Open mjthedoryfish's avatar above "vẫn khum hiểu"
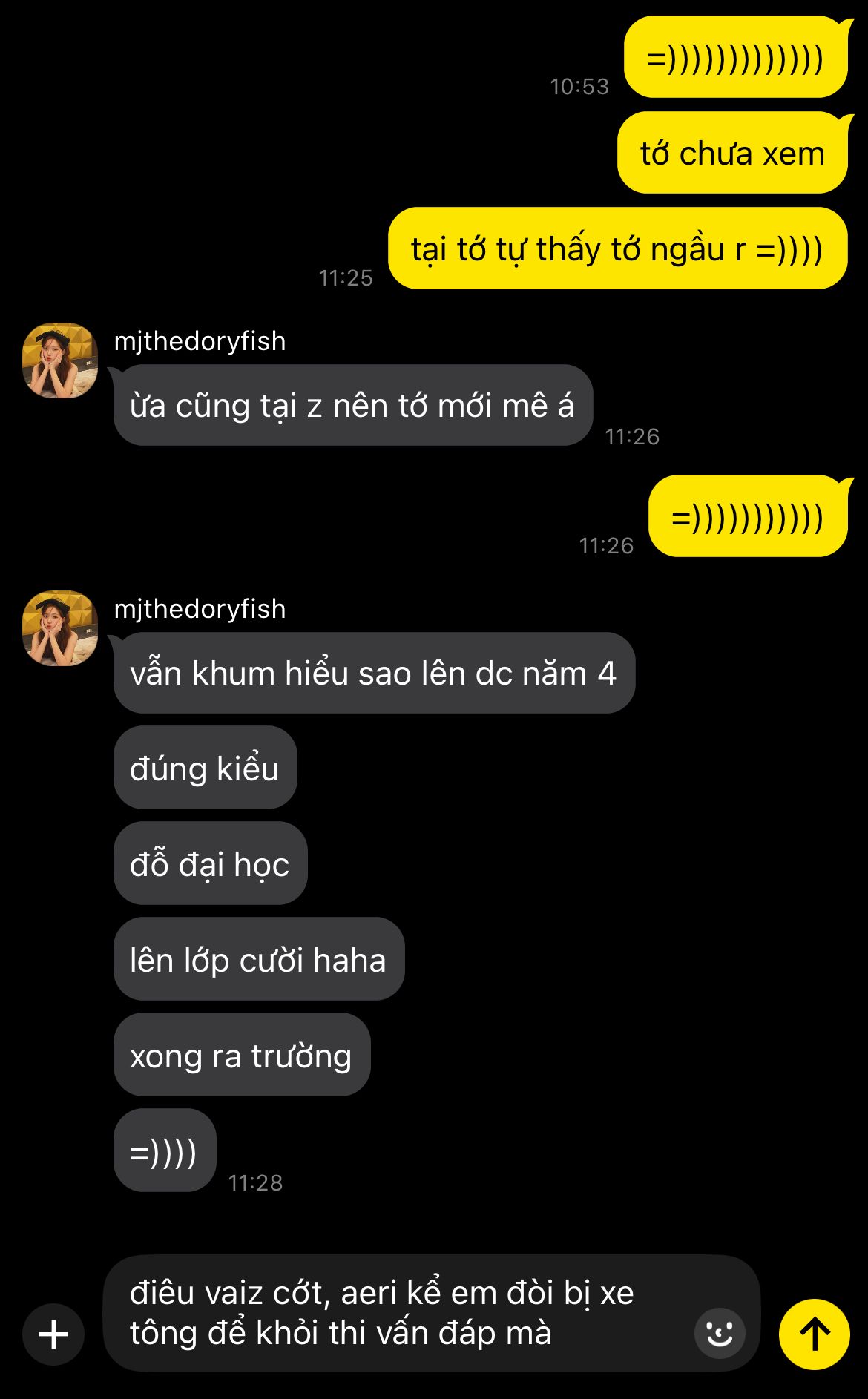 pos(60,628)
